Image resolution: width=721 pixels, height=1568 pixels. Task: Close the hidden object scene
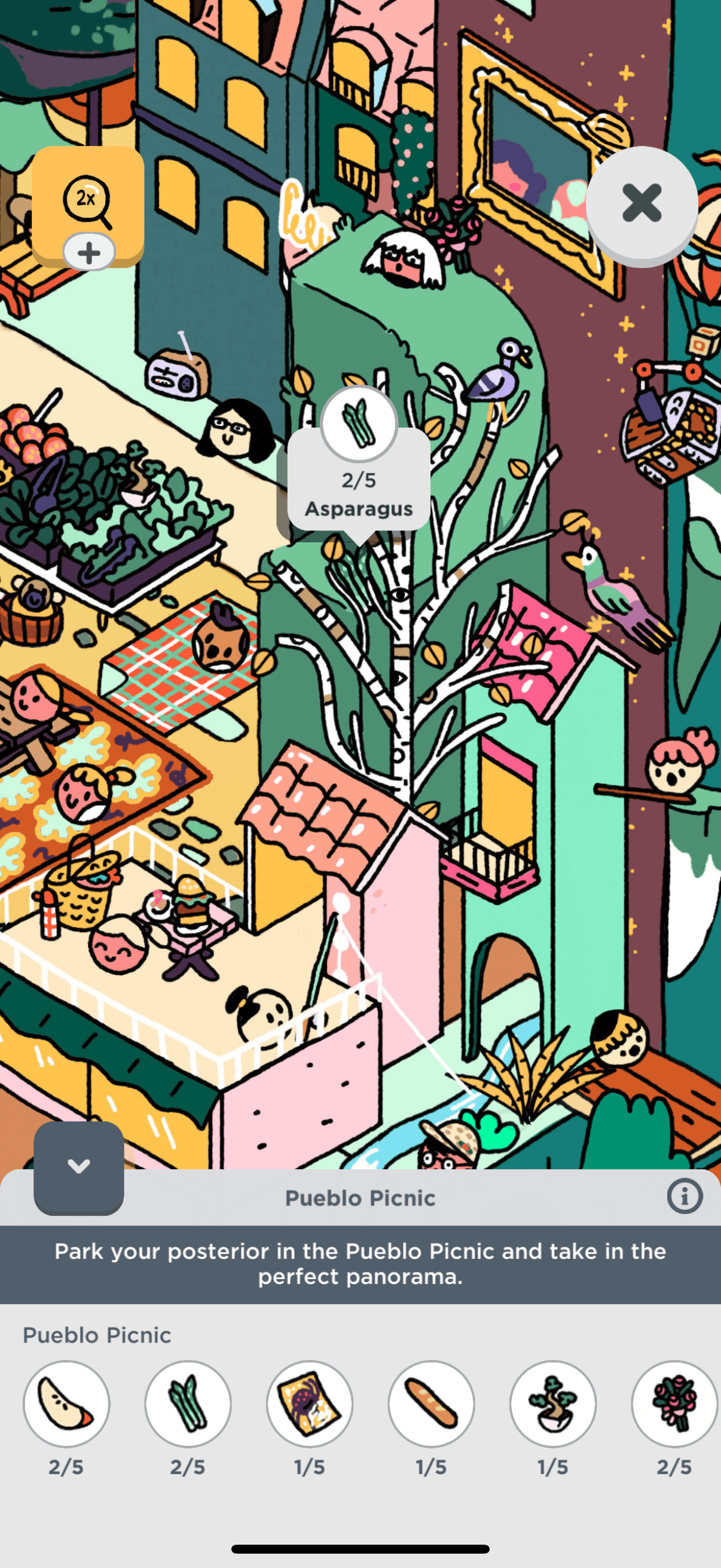pos(641,203)
